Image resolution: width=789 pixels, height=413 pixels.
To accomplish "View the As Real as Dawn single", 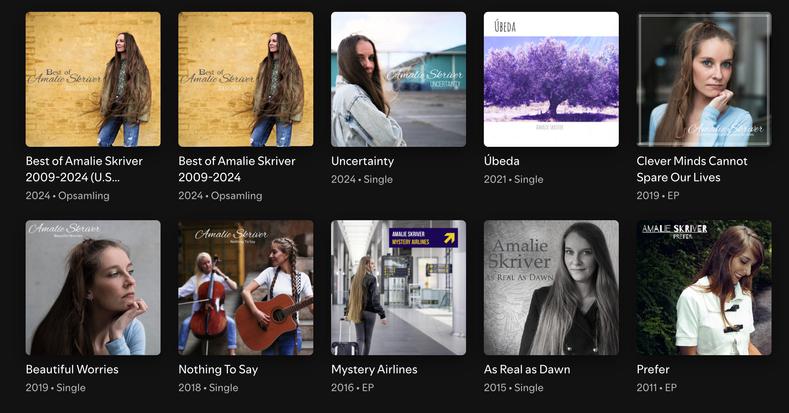I will pyautogui.click(x=551, y=288).
